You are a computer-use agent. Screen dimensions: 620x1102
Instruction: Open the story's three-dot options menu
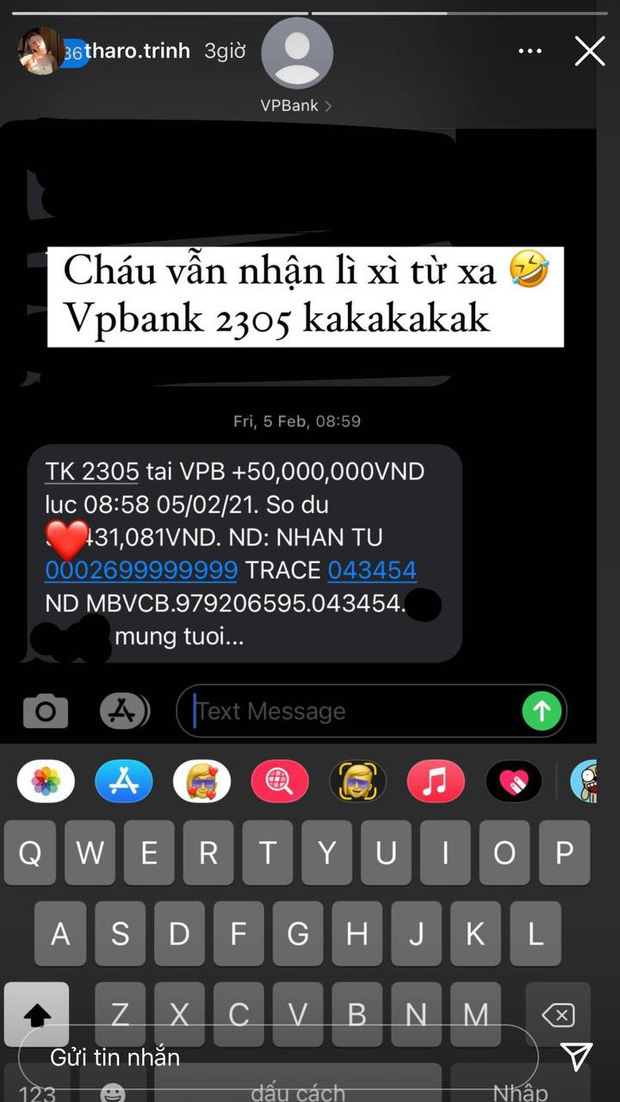coord(530,51)
